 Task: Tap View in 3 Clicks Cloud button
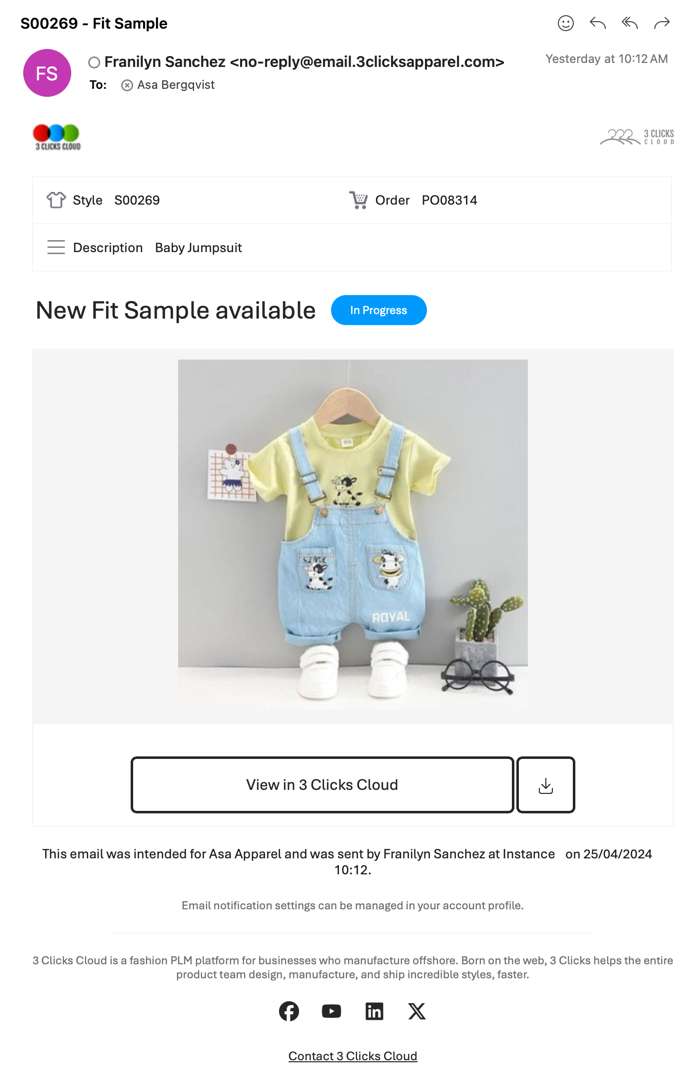322,785
